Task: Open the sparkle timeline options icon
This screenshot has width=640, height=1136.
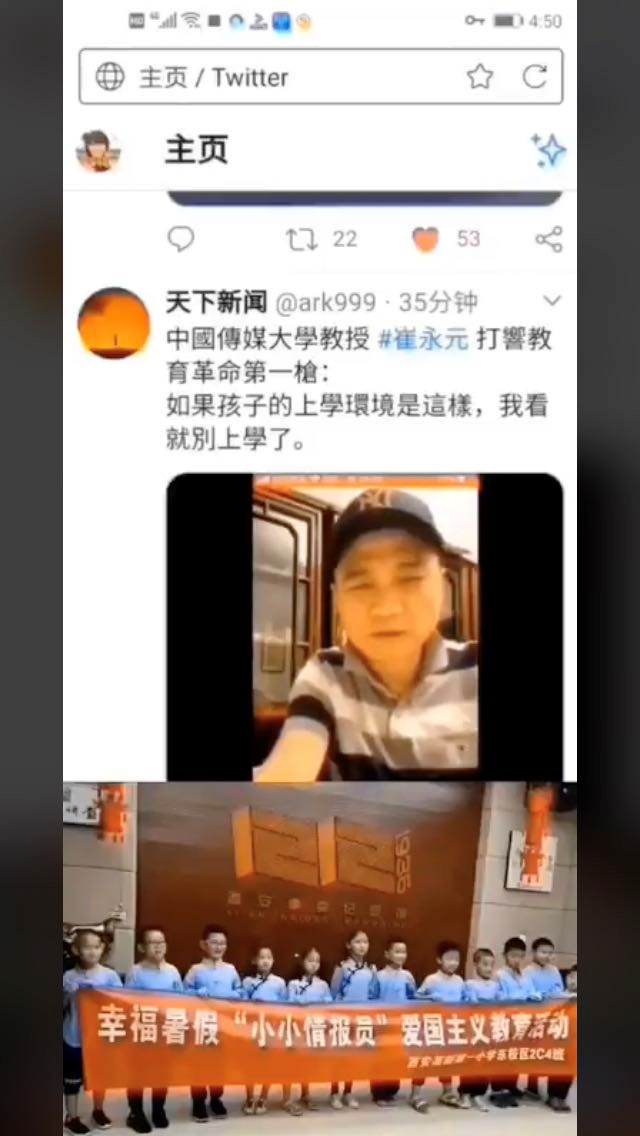Action: click(548, 151)
